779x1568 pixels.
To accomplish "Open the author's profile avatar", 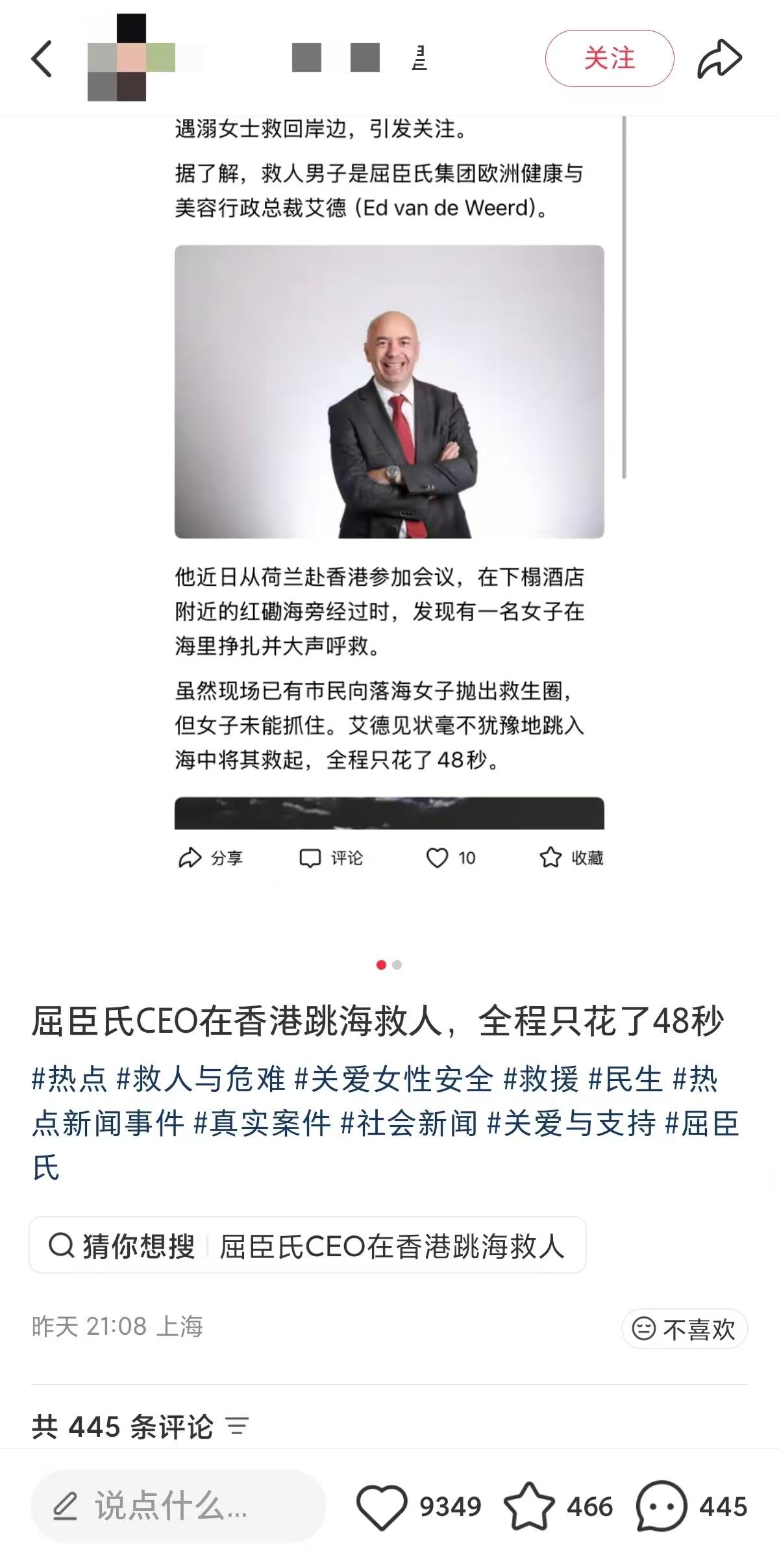I will pyautogui.click(x=117, y=58).
